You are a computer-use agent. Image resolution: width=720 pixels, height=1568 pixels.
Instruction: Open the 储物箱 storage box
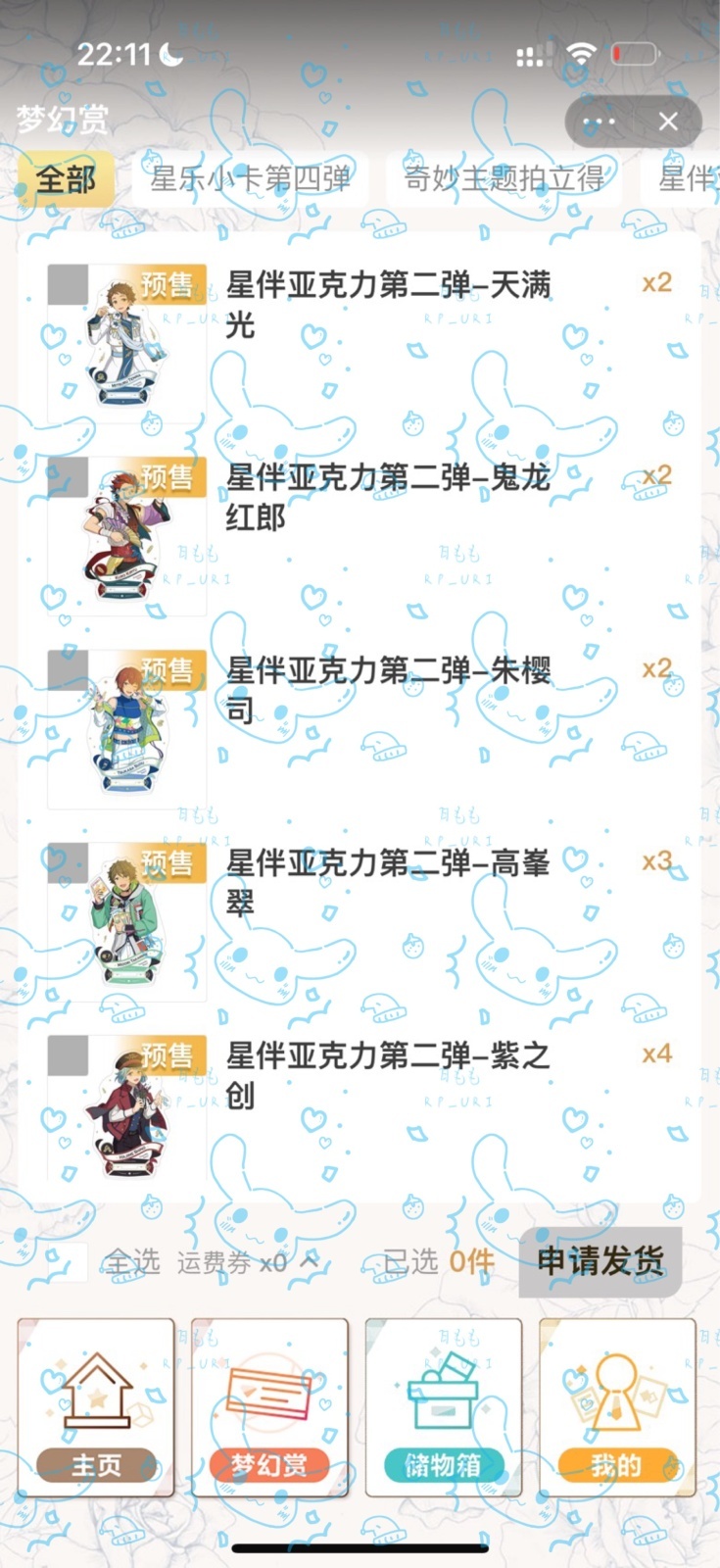coord(443,1407)
